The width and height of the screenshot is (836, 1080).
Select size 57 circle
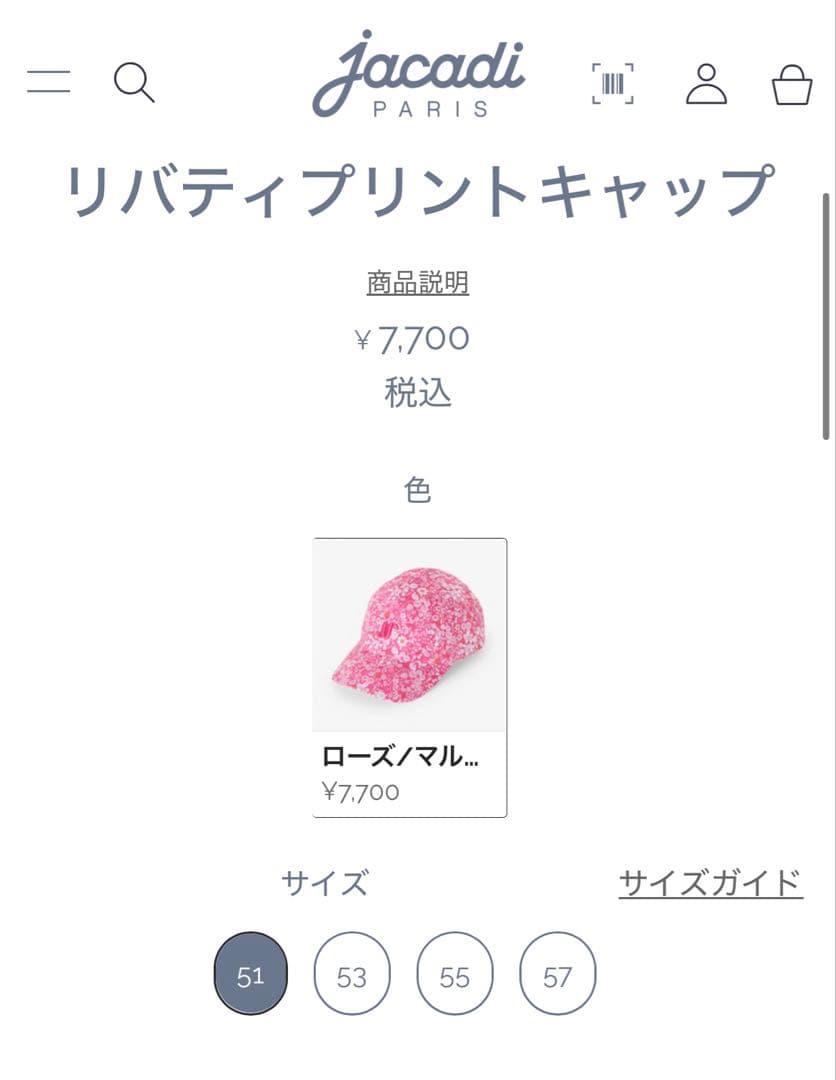[557, 973]
